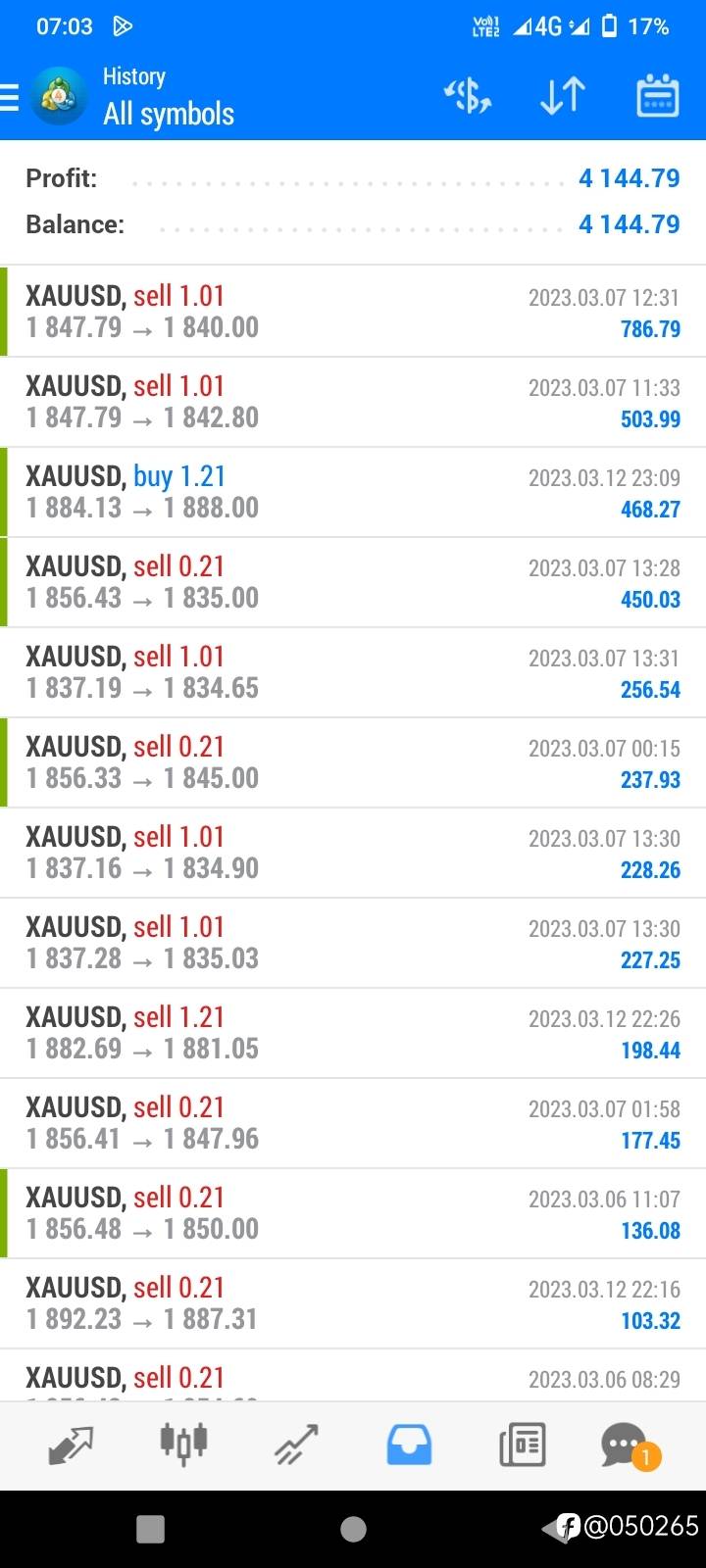Filter history by symbol
This screenshot has width=706, height=1568.
point(468,96)
